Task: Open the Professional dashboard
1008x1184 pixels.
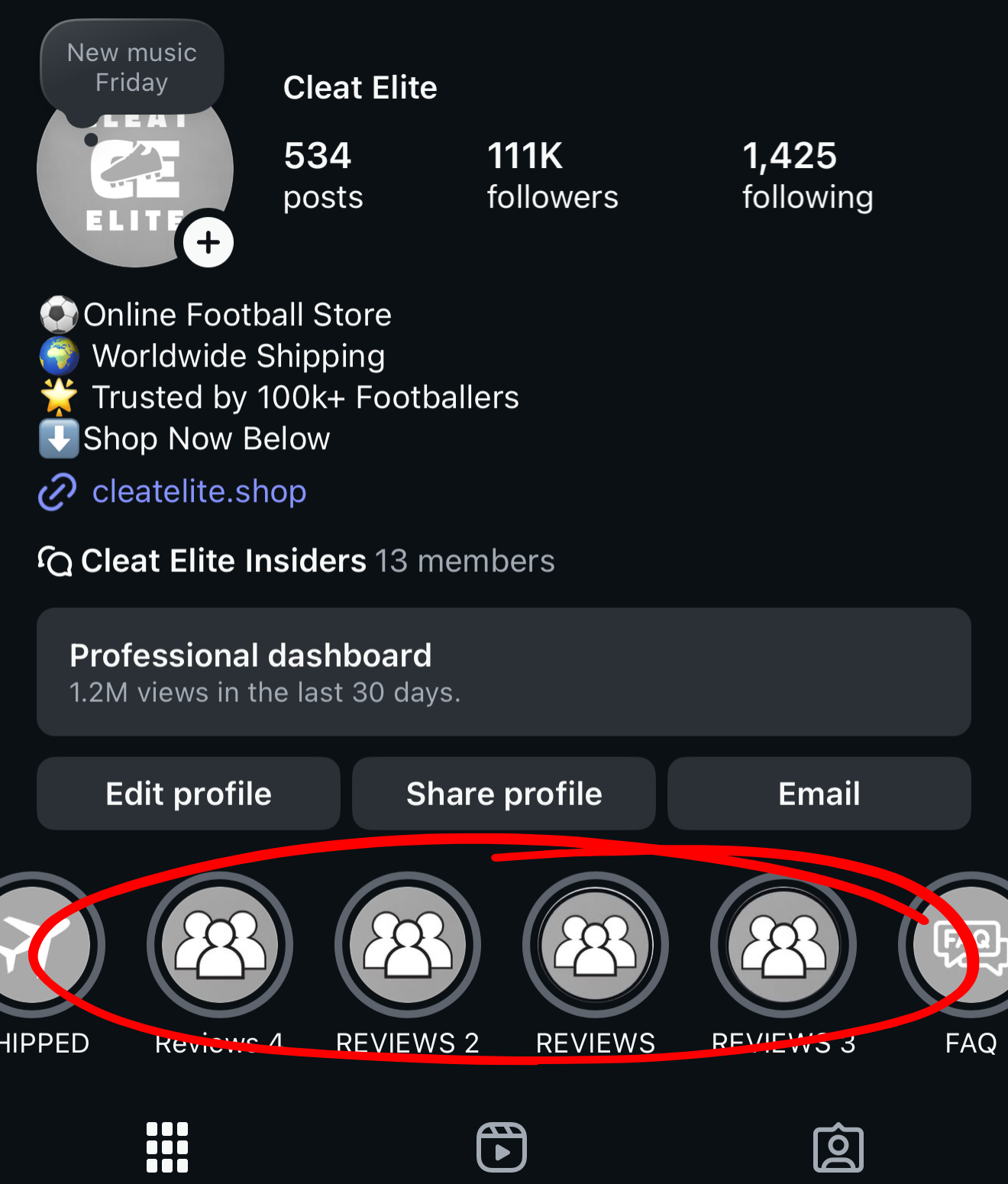Action: coord(503,672)
